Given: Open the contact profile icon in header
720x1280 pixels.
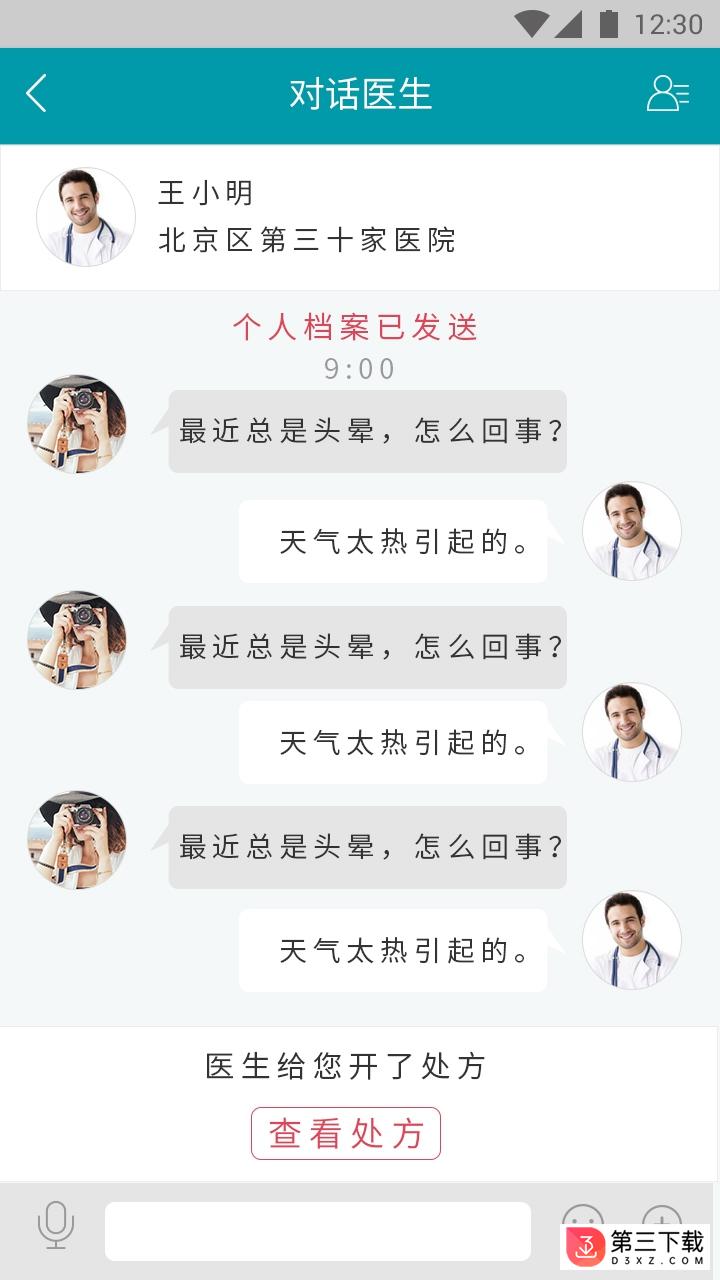Looking at the screenshot, I should (x=667, y=94).
